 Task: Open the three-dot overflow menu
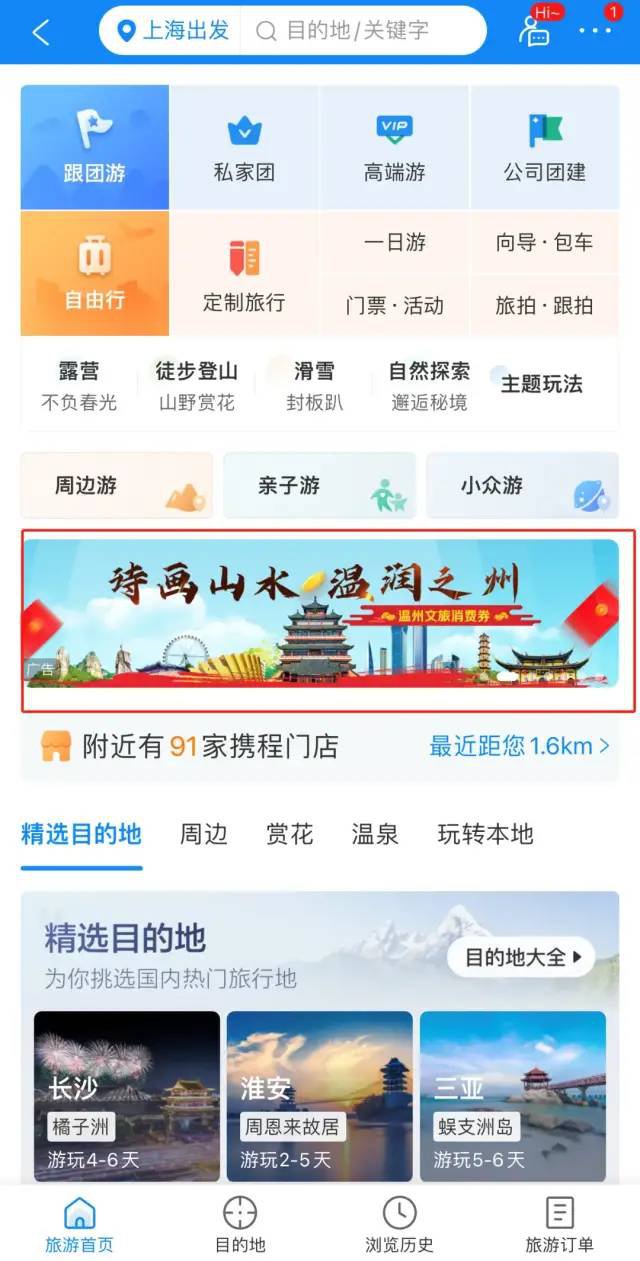(595, 31)
